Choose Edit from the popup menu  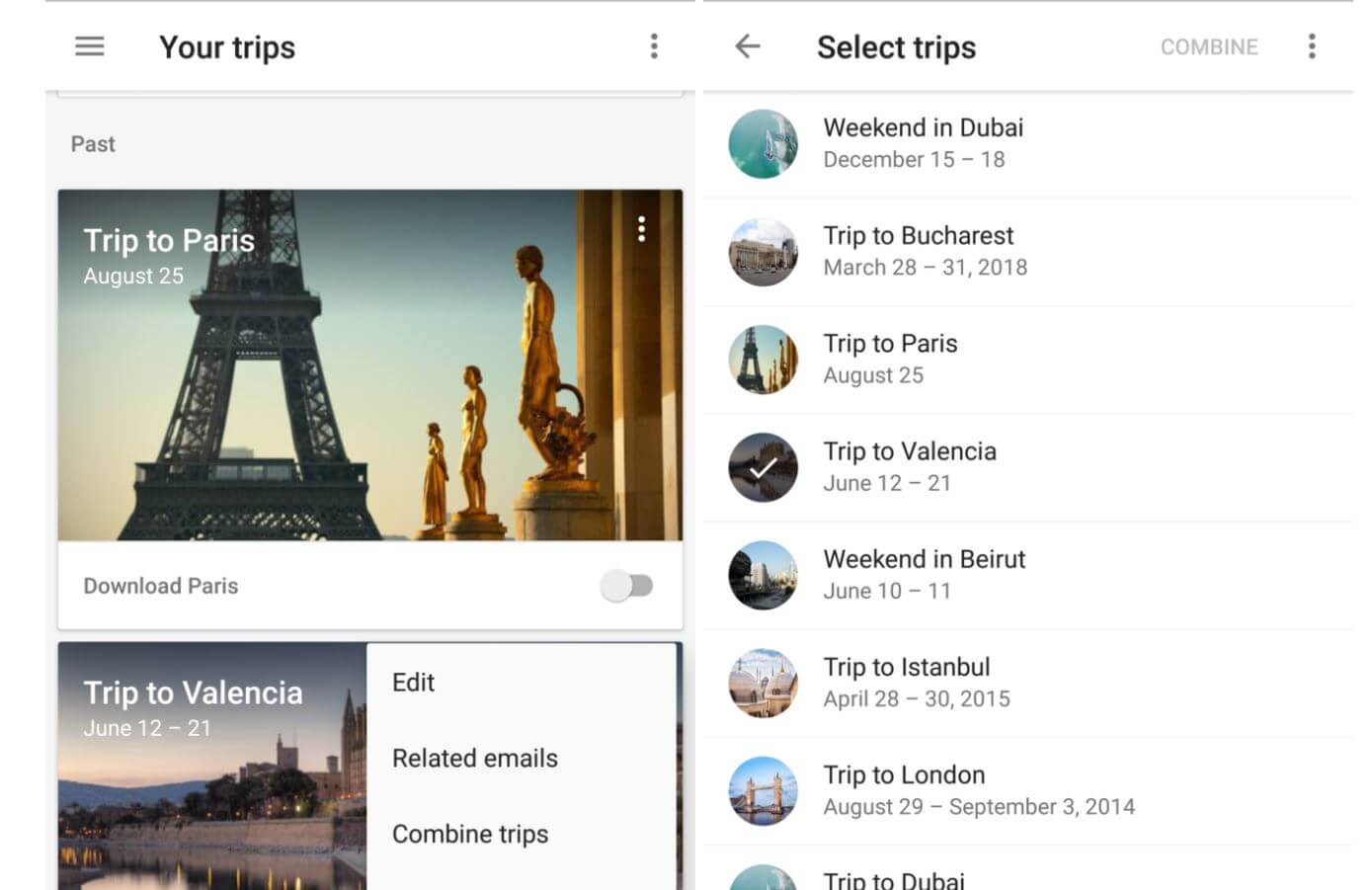pos(414,683)
